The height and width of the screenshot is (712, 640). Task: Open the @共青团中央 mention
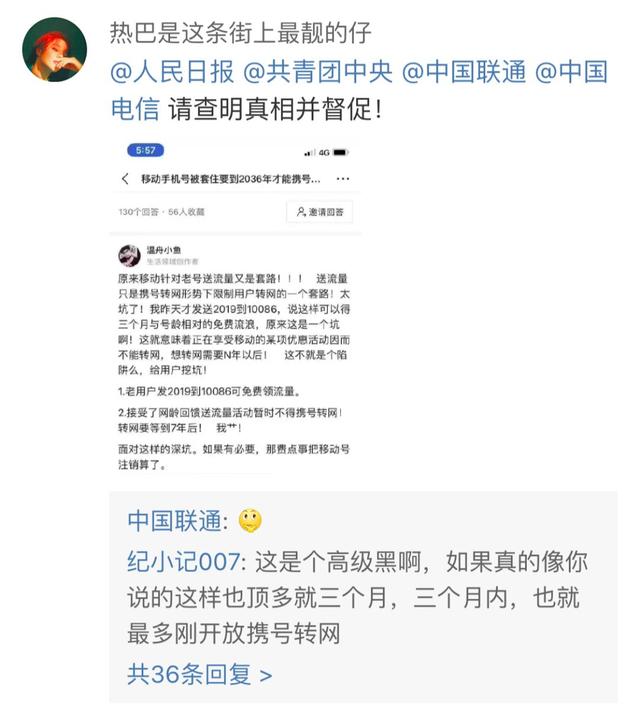pyautogui.click(x=318, y=72)
